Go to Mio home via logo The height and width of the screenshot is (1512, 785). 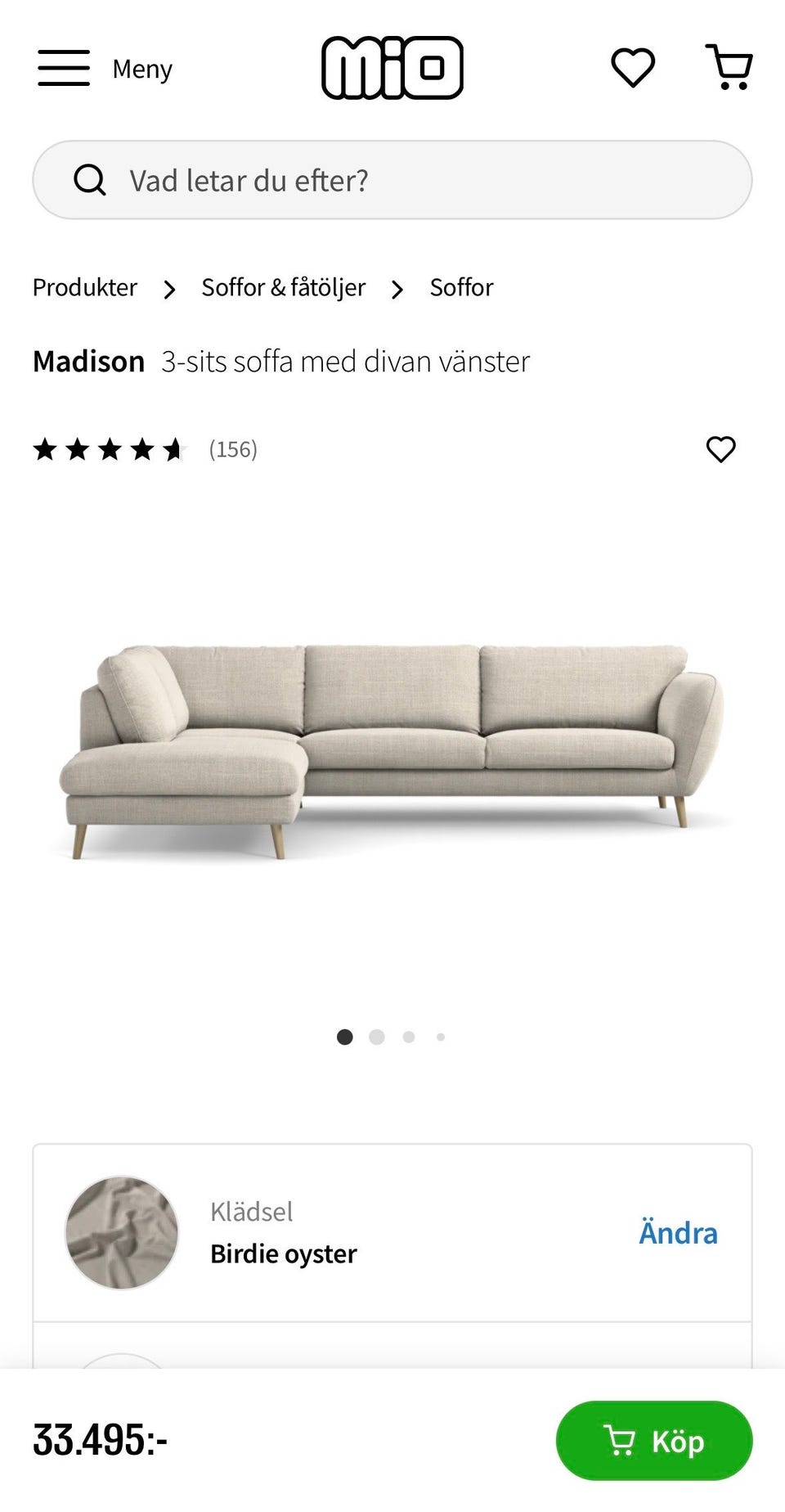[392, 68]
